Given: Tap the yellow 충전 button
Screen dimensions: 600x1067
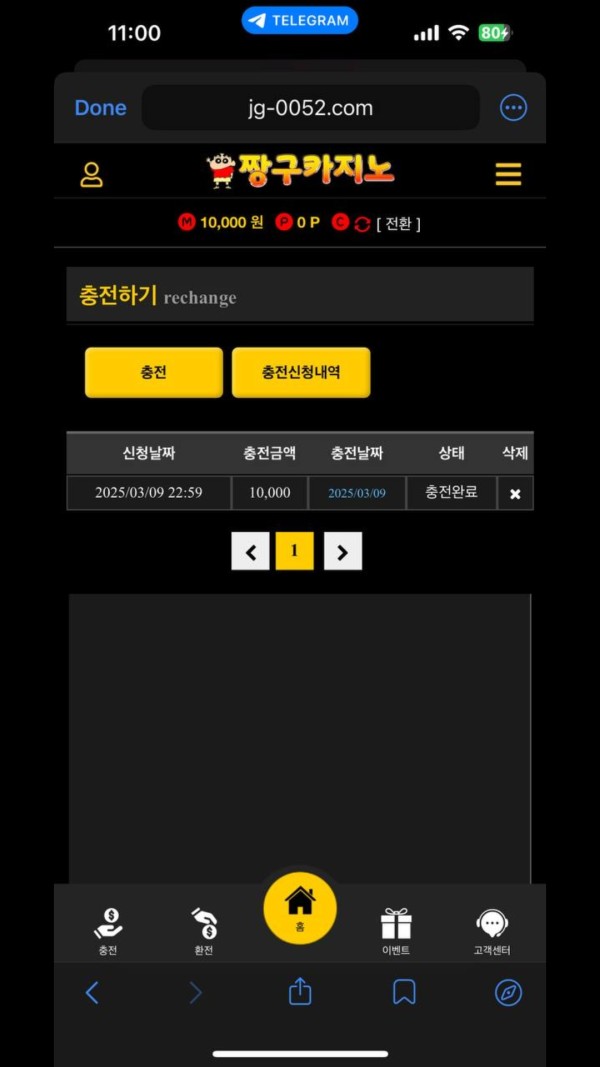Looking at the screenshot, I should pos(154,372).
